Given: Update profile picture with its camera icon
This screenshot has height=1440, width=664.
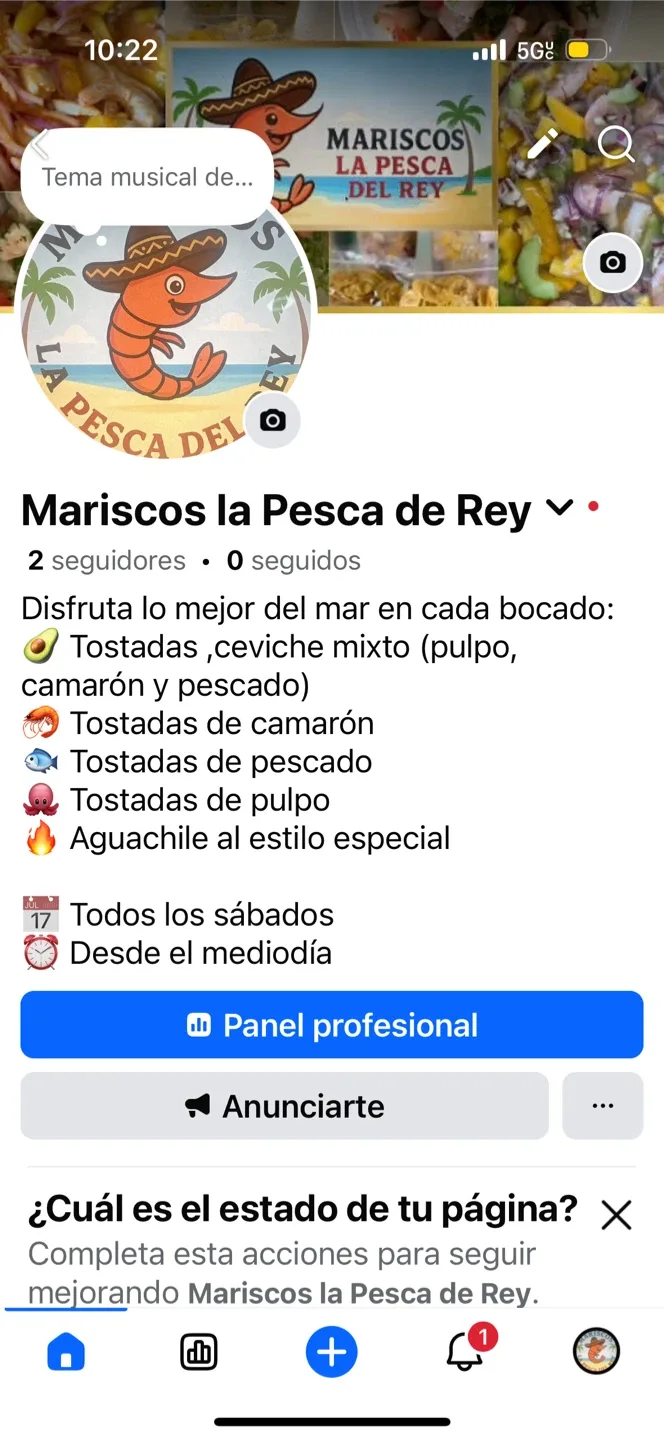Looking at the screenshot, I should coord(272,420).
